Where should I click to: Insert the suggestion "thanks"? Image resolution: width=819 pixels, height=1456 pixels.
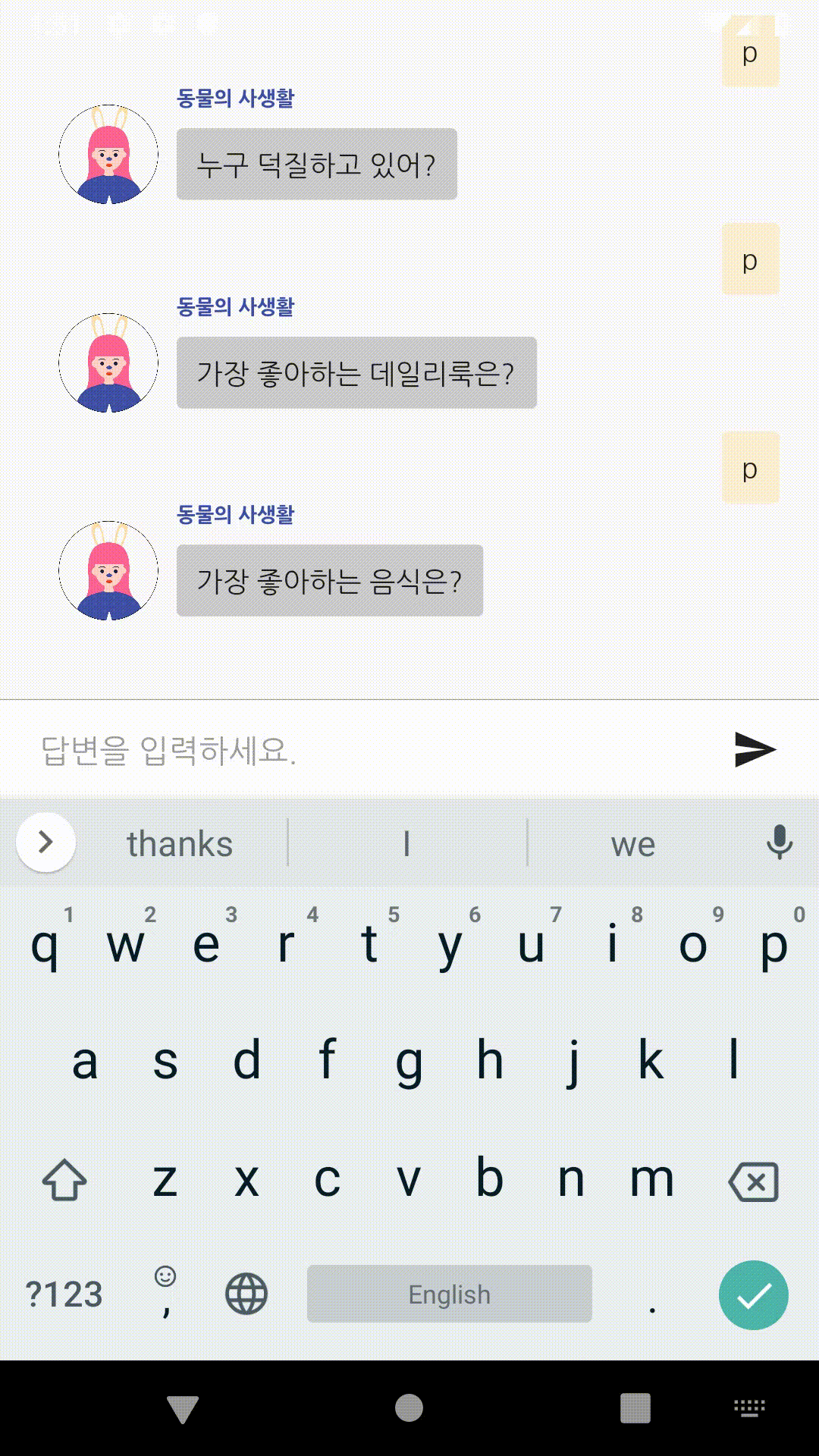(x=180, y=843)
